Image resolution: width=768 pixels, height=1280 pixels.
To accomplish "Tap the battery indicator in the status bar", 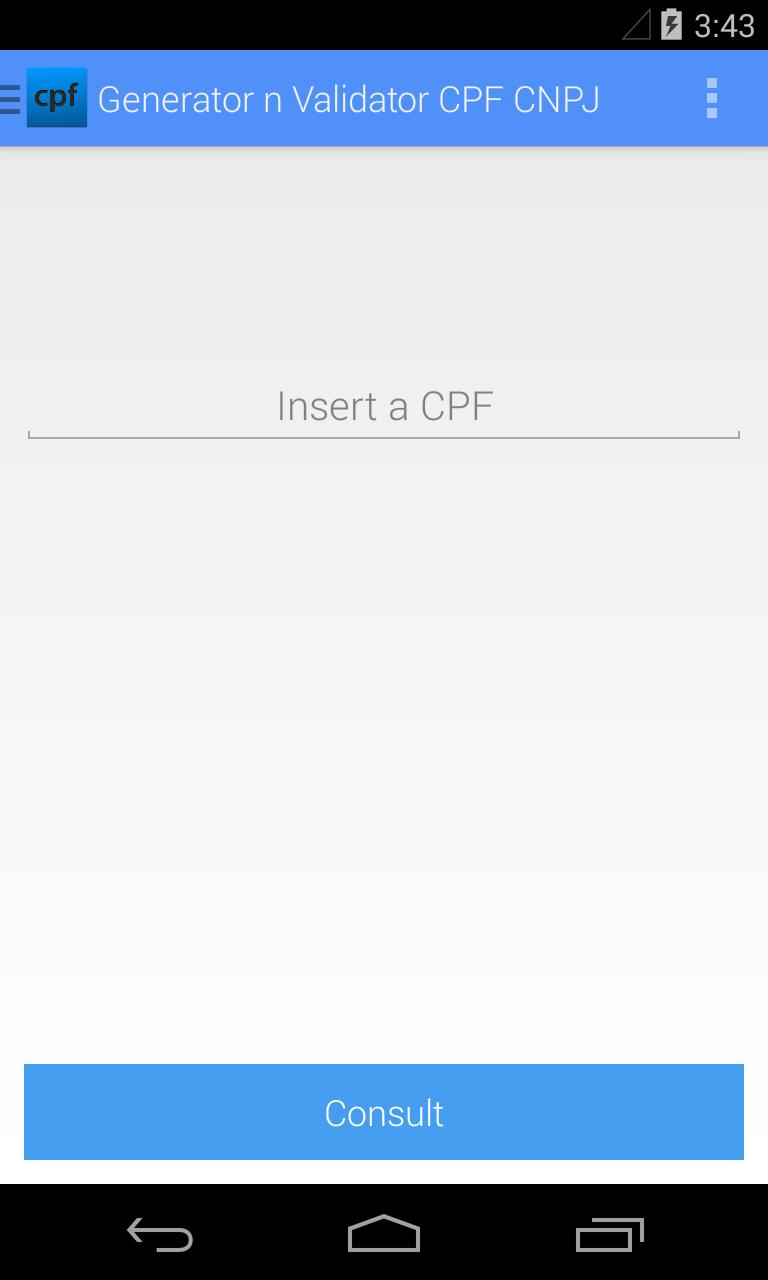I will tap(672, 24).
